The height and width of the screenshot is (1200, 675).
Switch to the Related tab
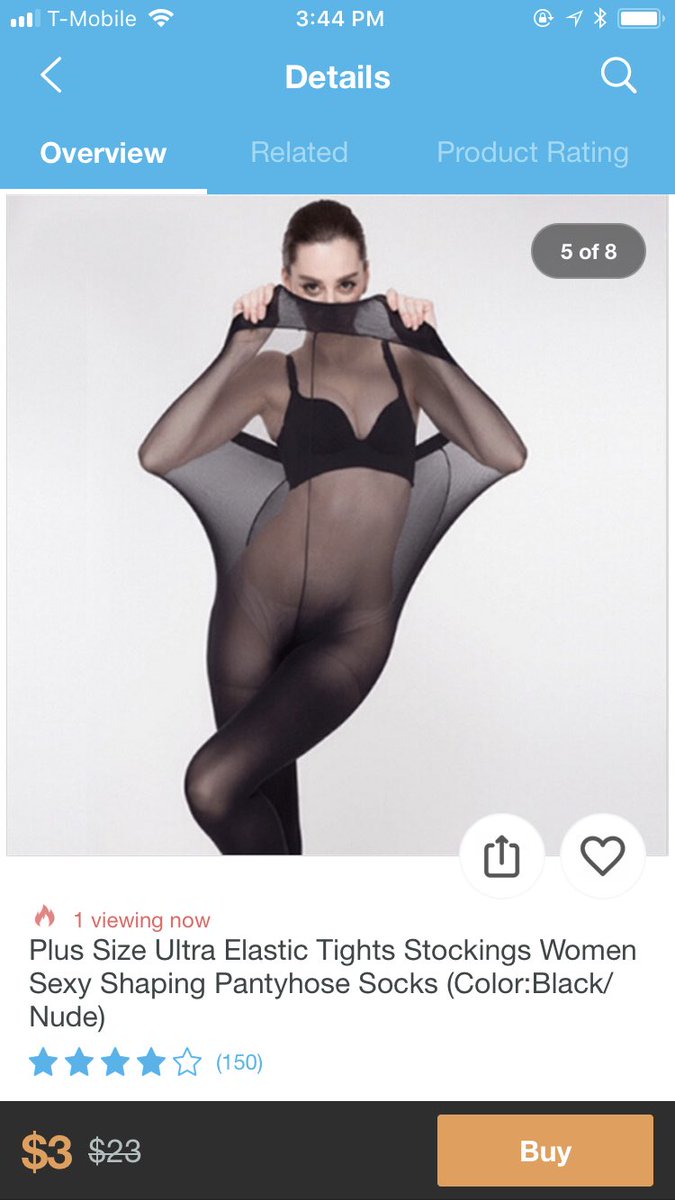299,153
